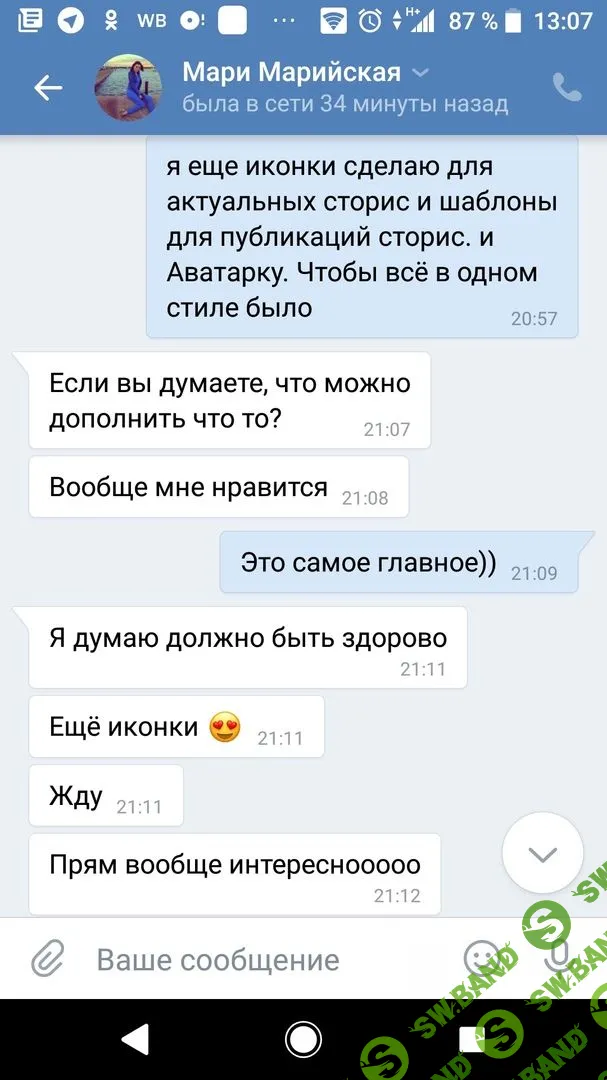Jump to latest messages with down chevron

coord(543,854)
